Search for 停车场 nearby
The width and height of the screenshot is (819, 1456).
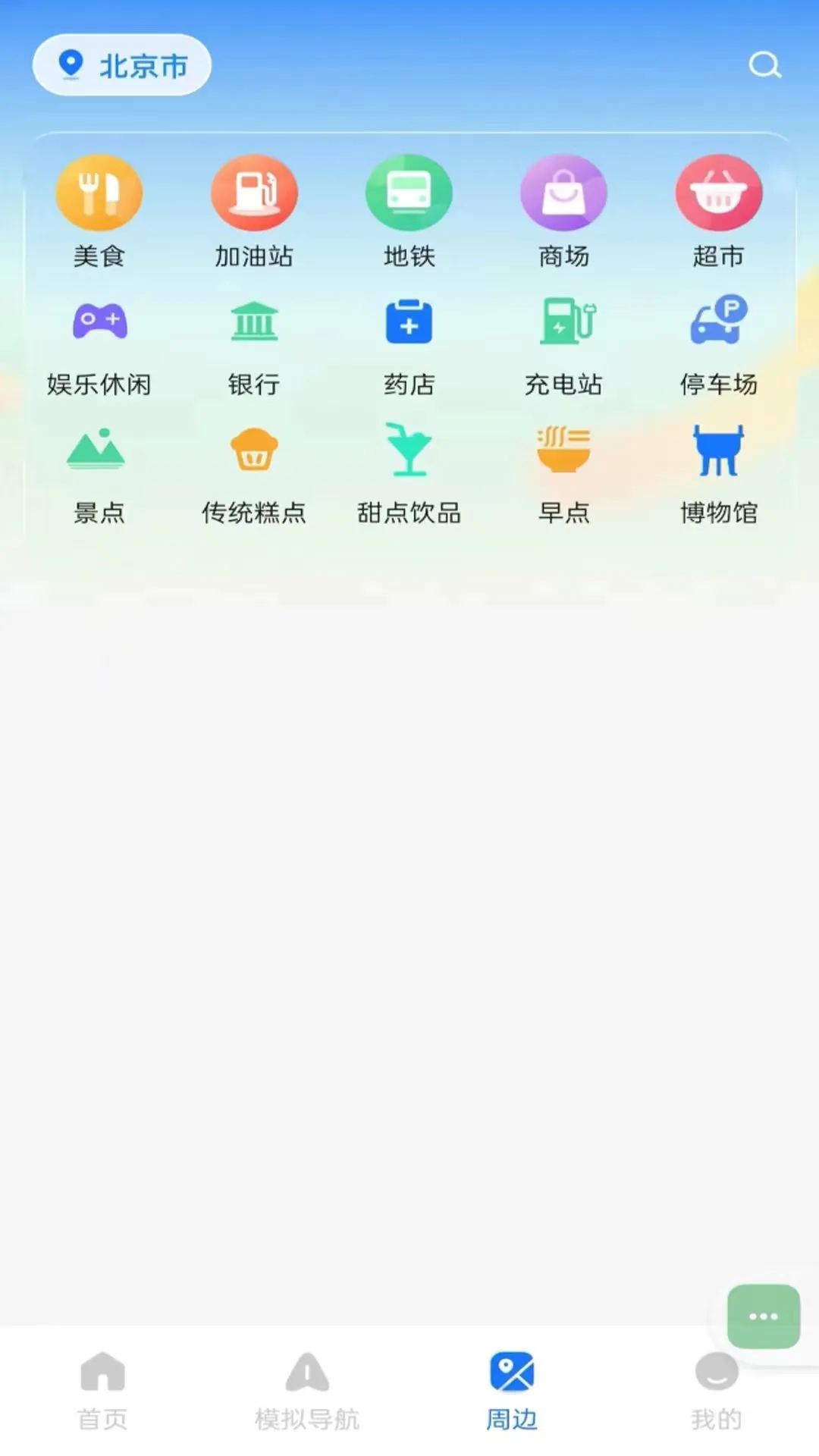[718, 346]
